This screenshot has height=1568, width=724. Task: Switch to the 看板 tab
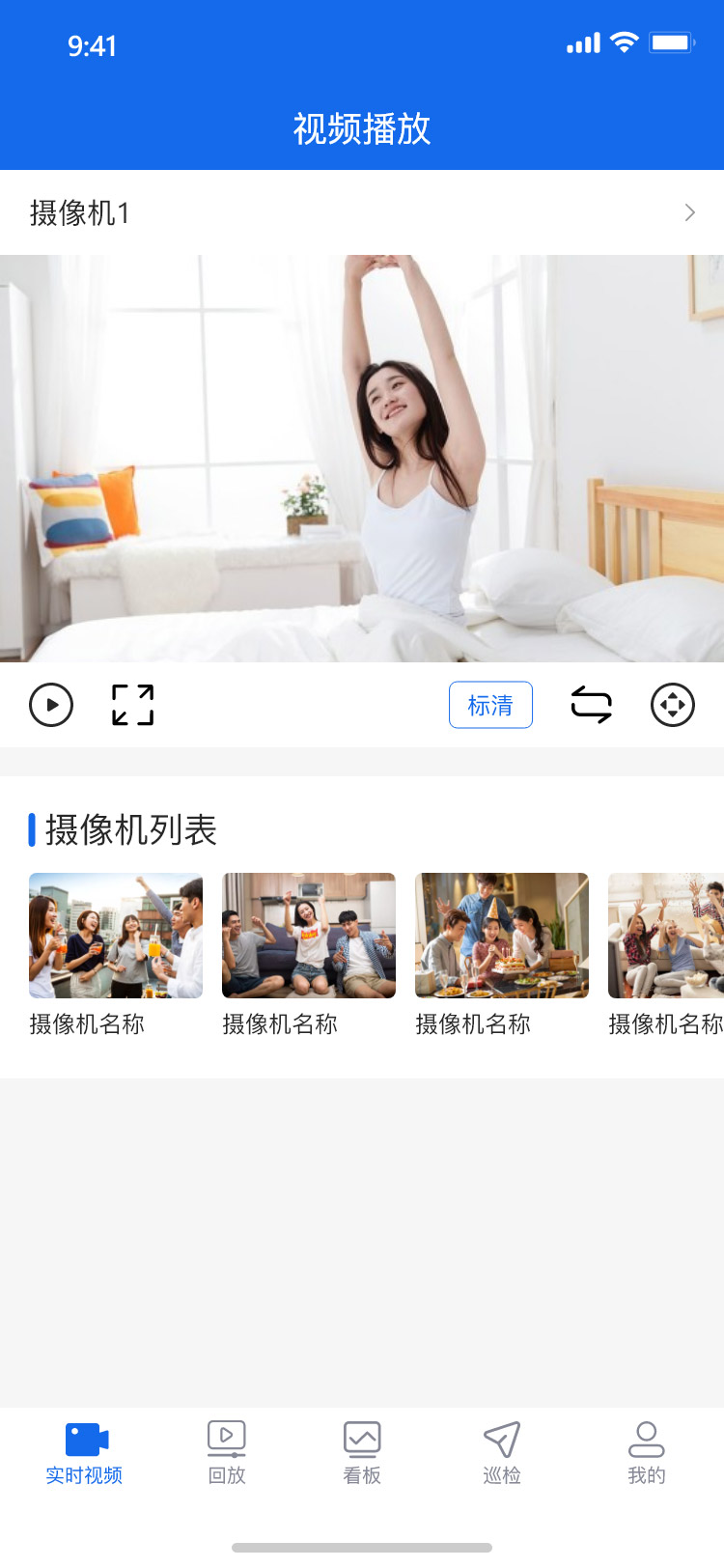tap(362, 1452)
